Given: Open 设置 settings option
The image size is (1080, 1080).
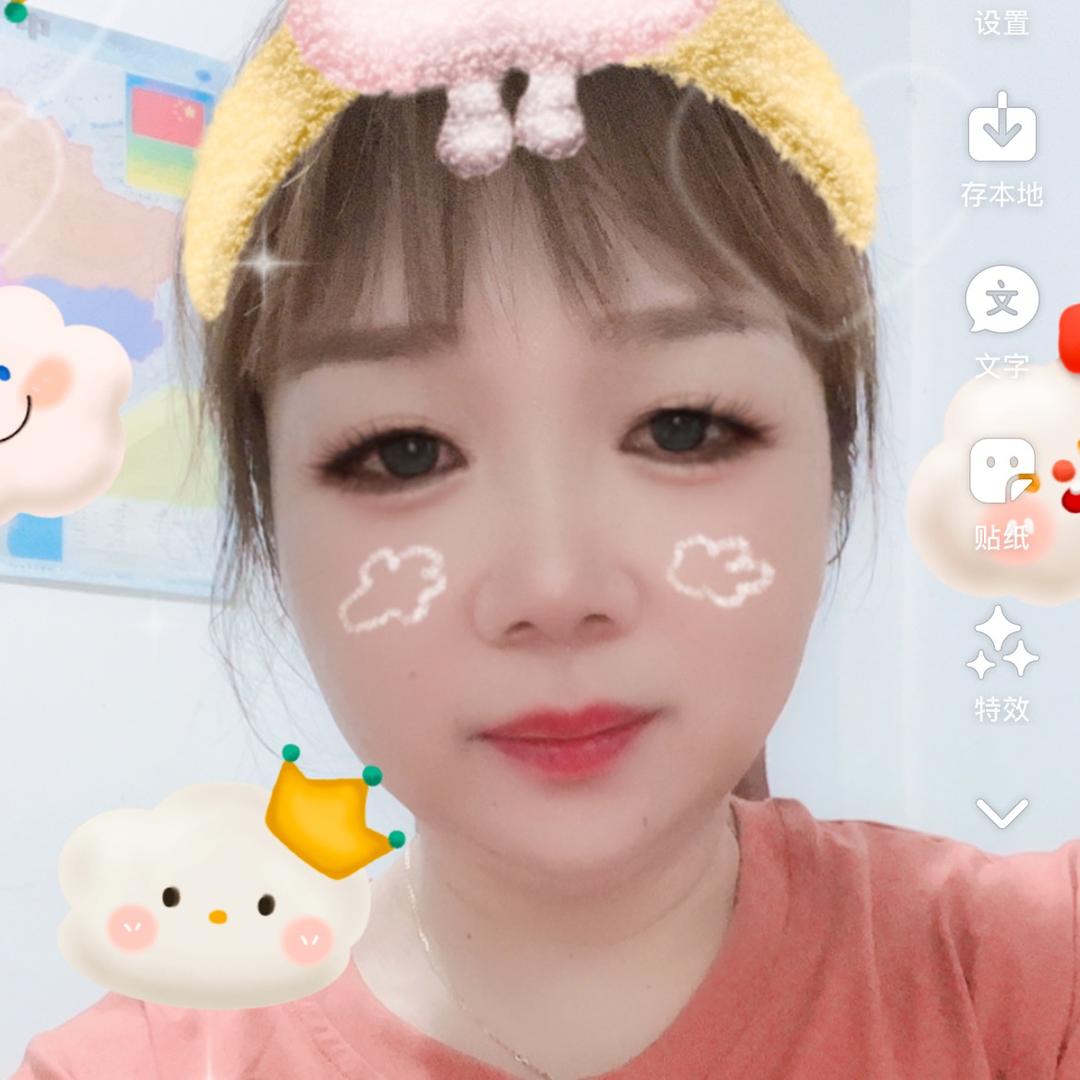Looking at the screenshot, I should (1001, 20).
